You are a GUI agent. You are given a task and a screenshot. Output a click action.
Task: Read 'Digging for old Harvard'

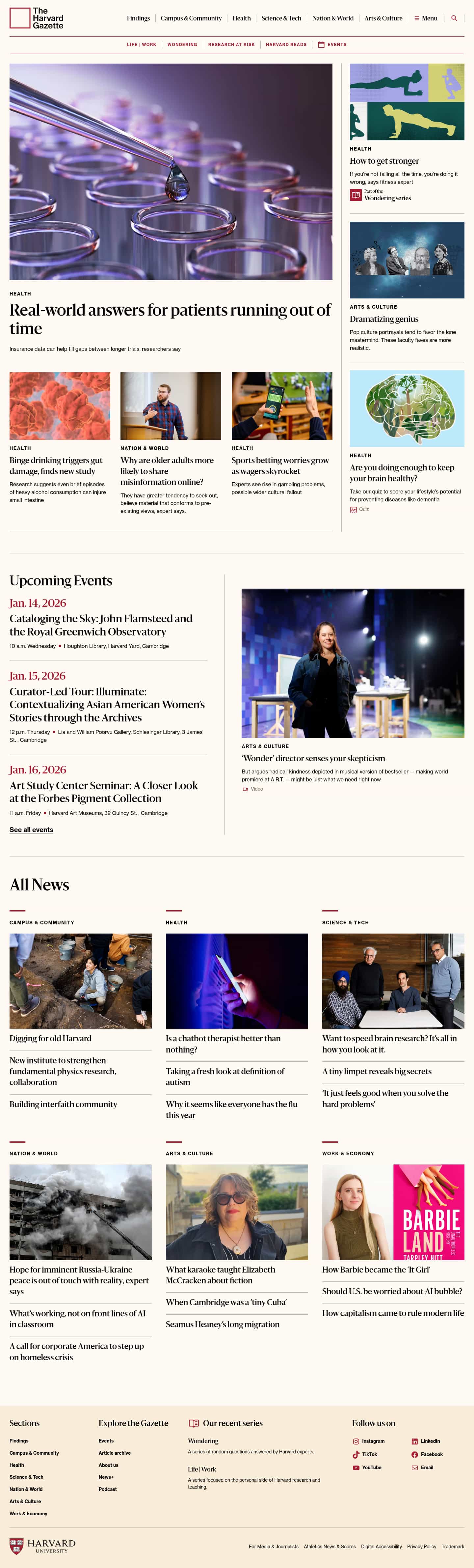click(50, 1038)
